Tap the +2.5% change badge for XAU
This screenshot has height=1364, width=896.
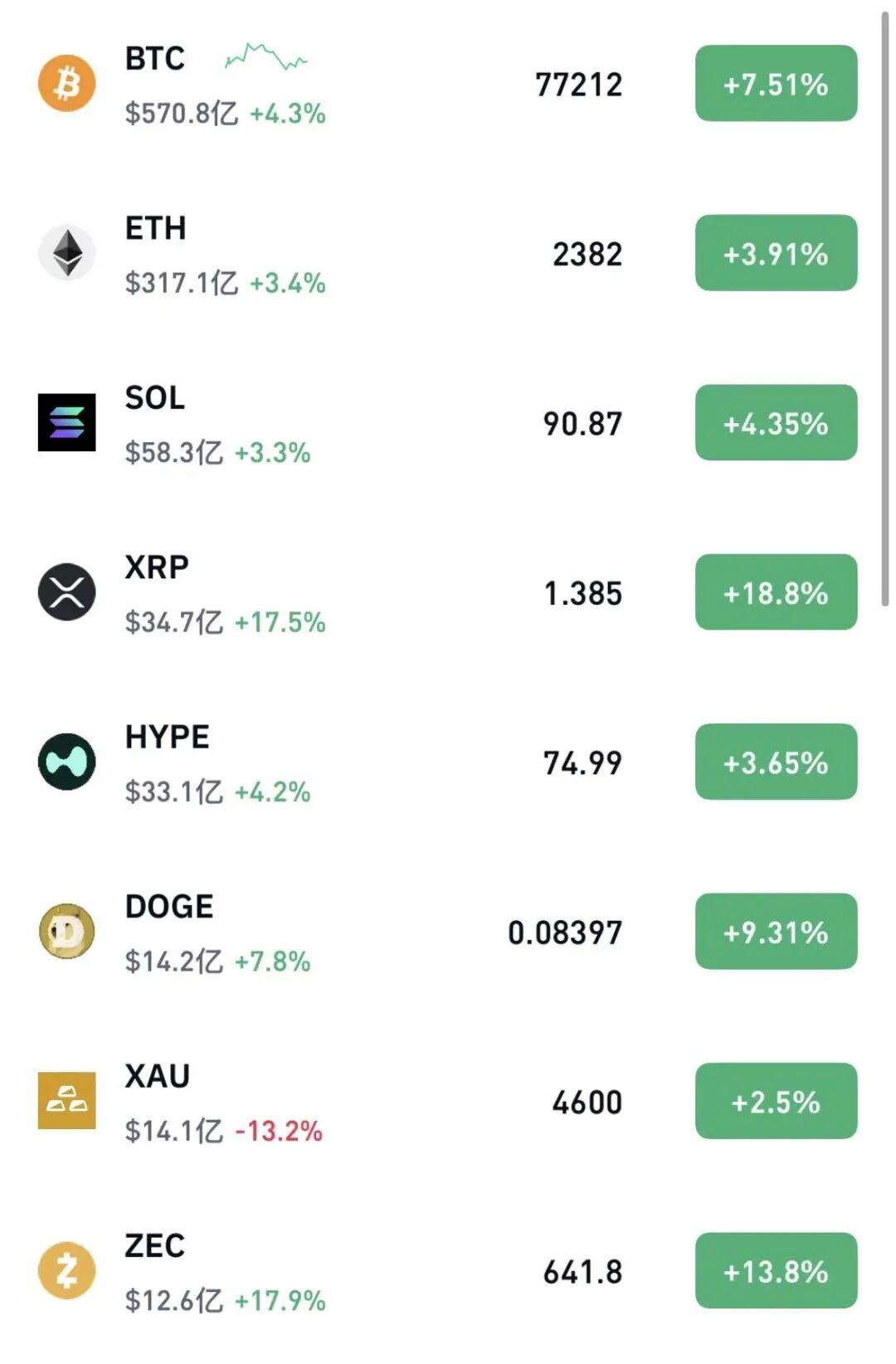coord(776,1101)
